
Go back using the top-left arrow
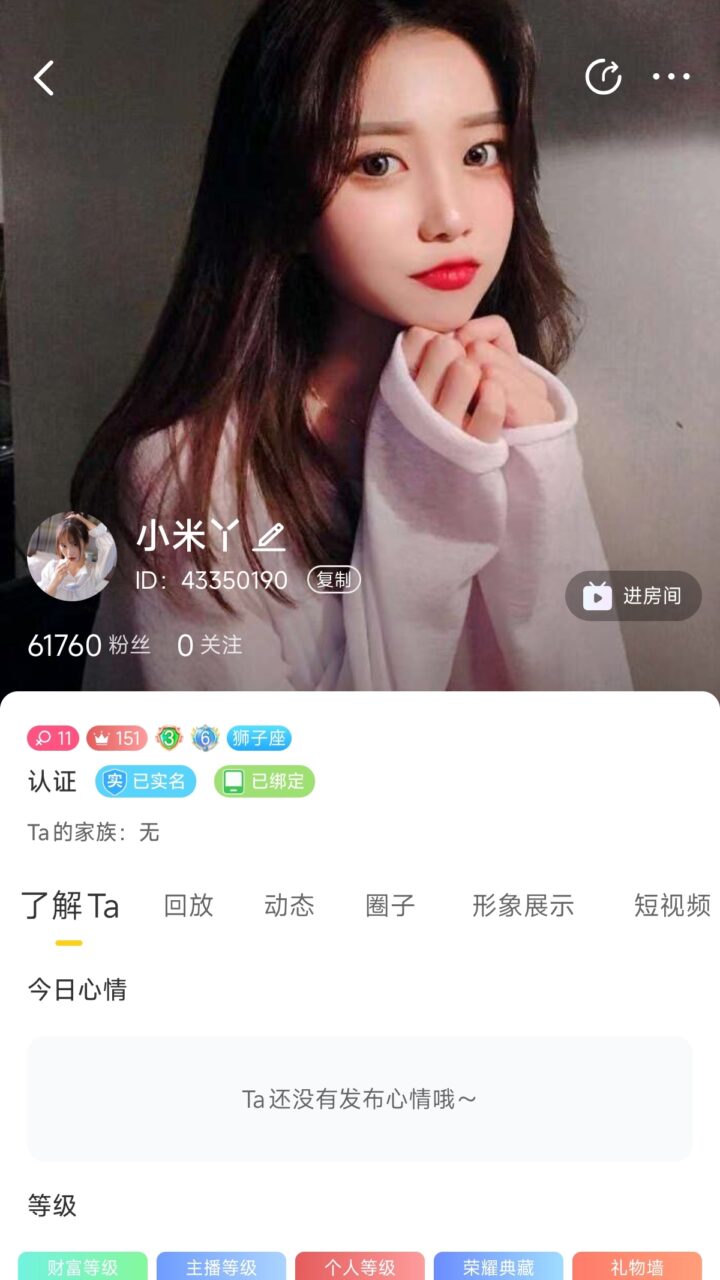point(44,77)
